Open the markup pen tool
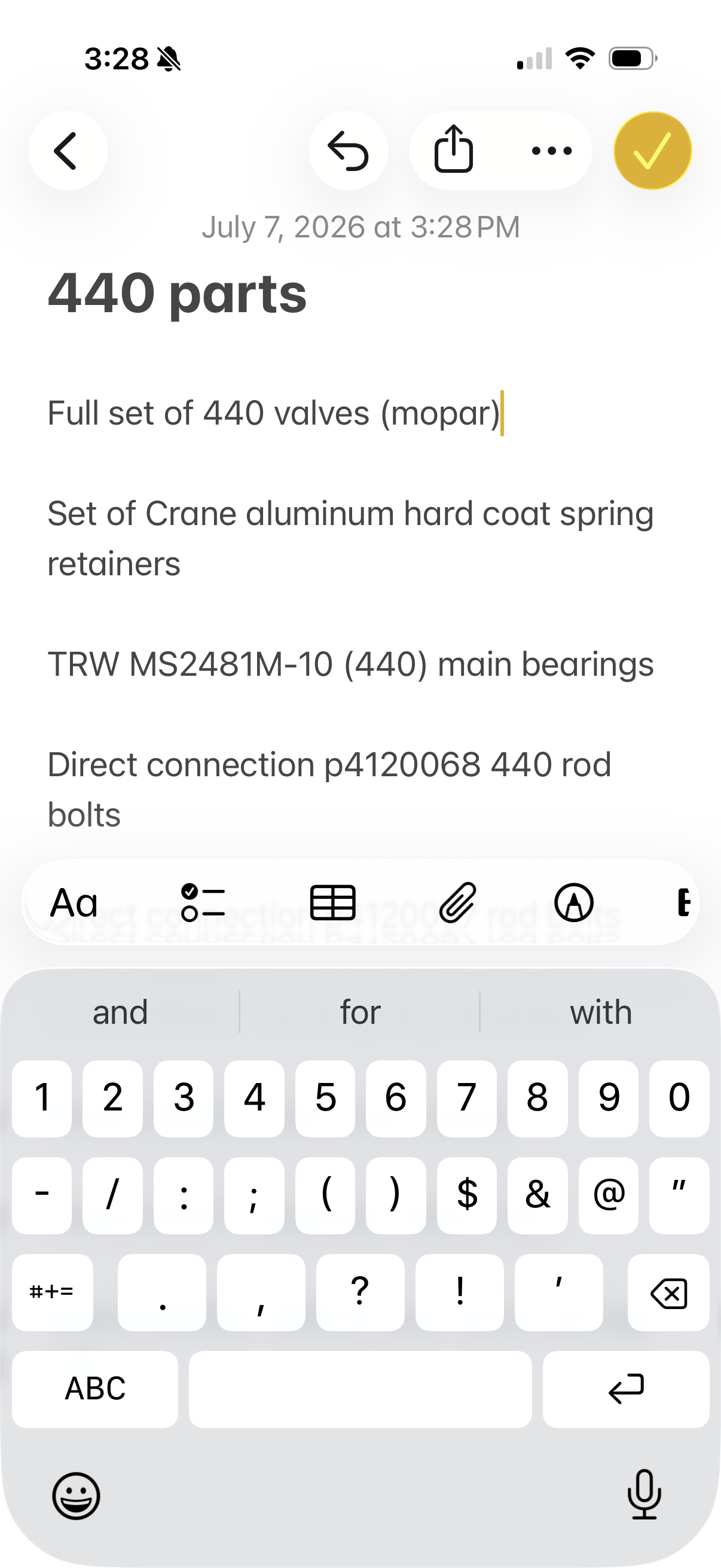The width and height of the screenshot is (721, 1568). pyautogui.click(x=574, y=902)
